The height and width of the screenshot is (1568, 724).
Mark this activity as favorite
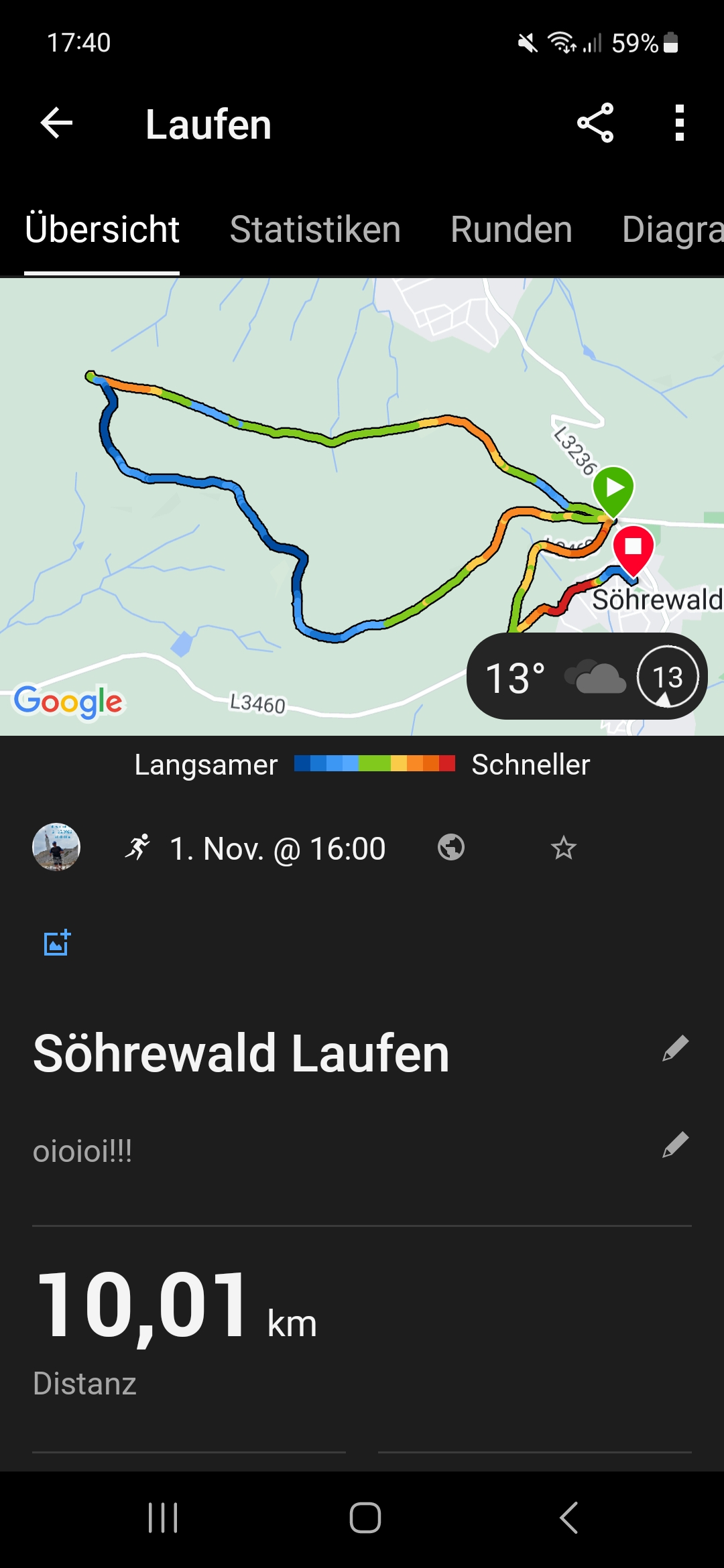[563, 848]
